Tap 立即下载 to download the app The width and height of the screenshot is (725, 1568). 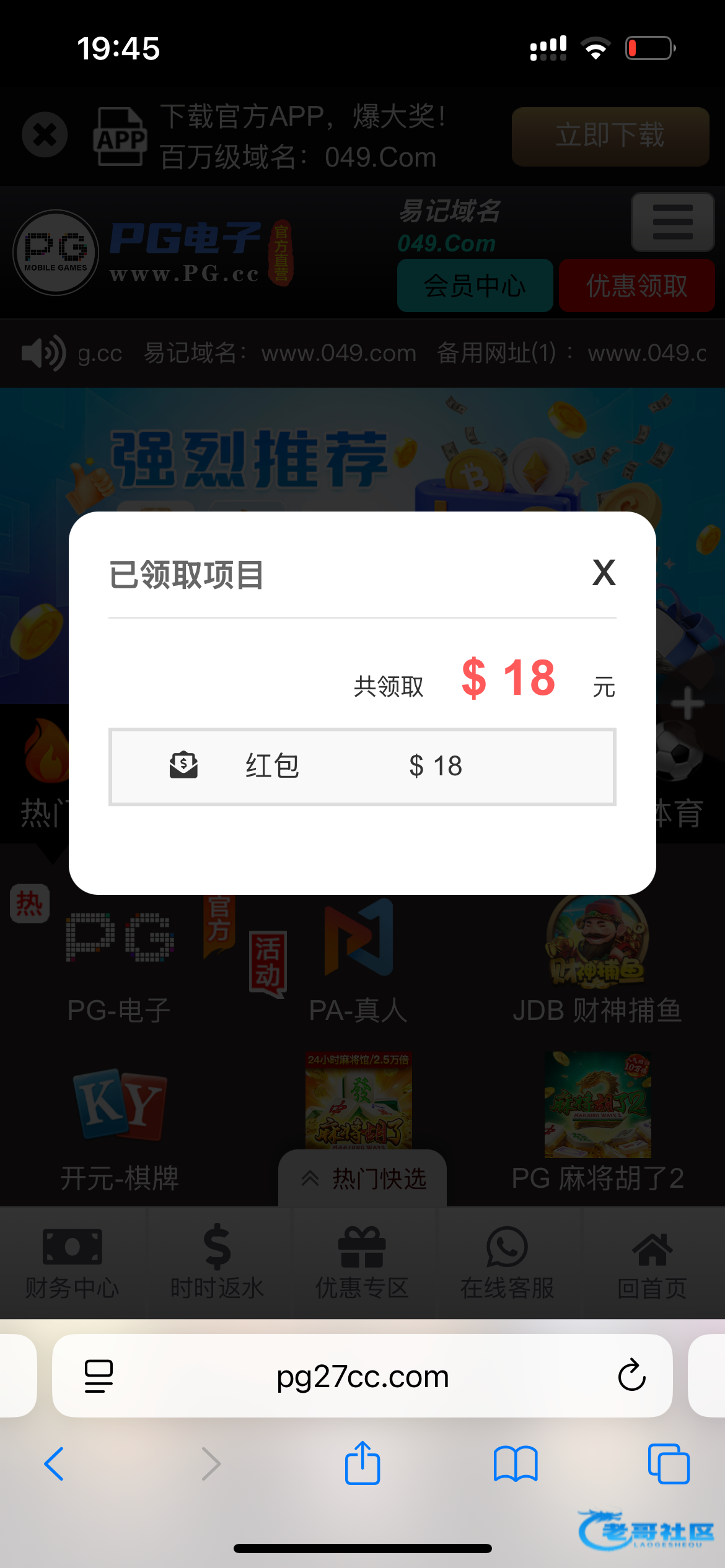(x=610, y=136)
